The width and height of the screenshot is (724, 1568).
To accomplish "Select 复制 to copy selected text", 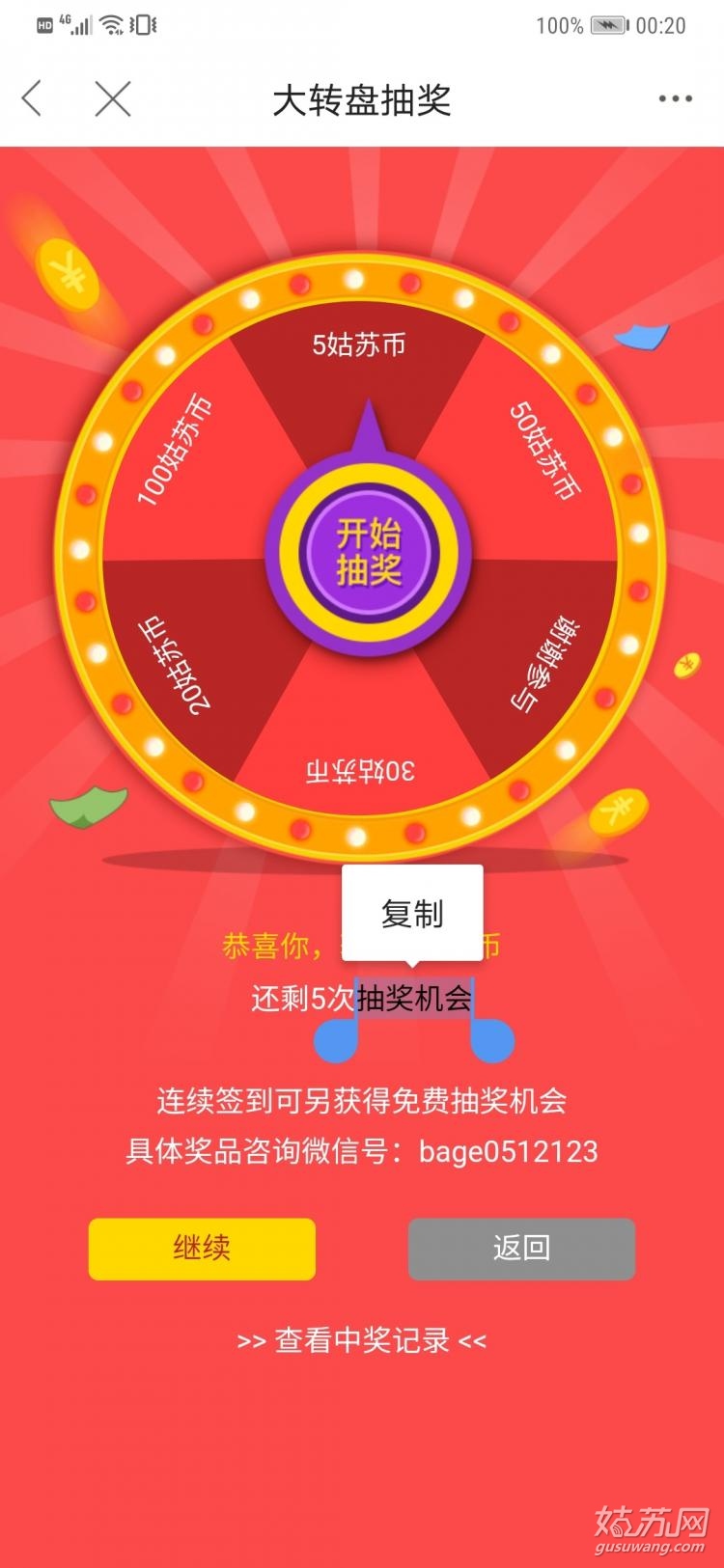I will pyautogui.click(x=412, y=913).
